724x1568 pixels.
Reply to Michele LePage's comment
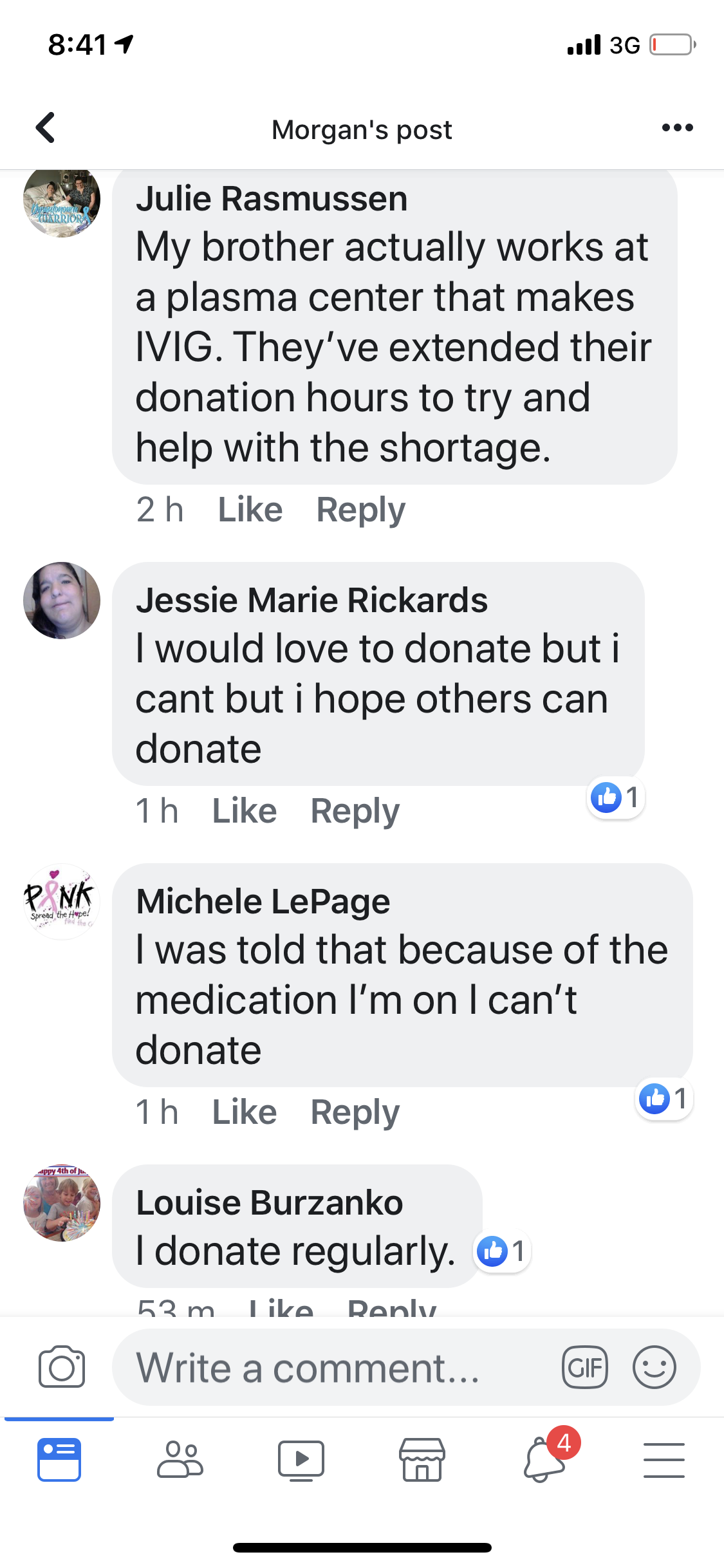tap(355, 1113)
